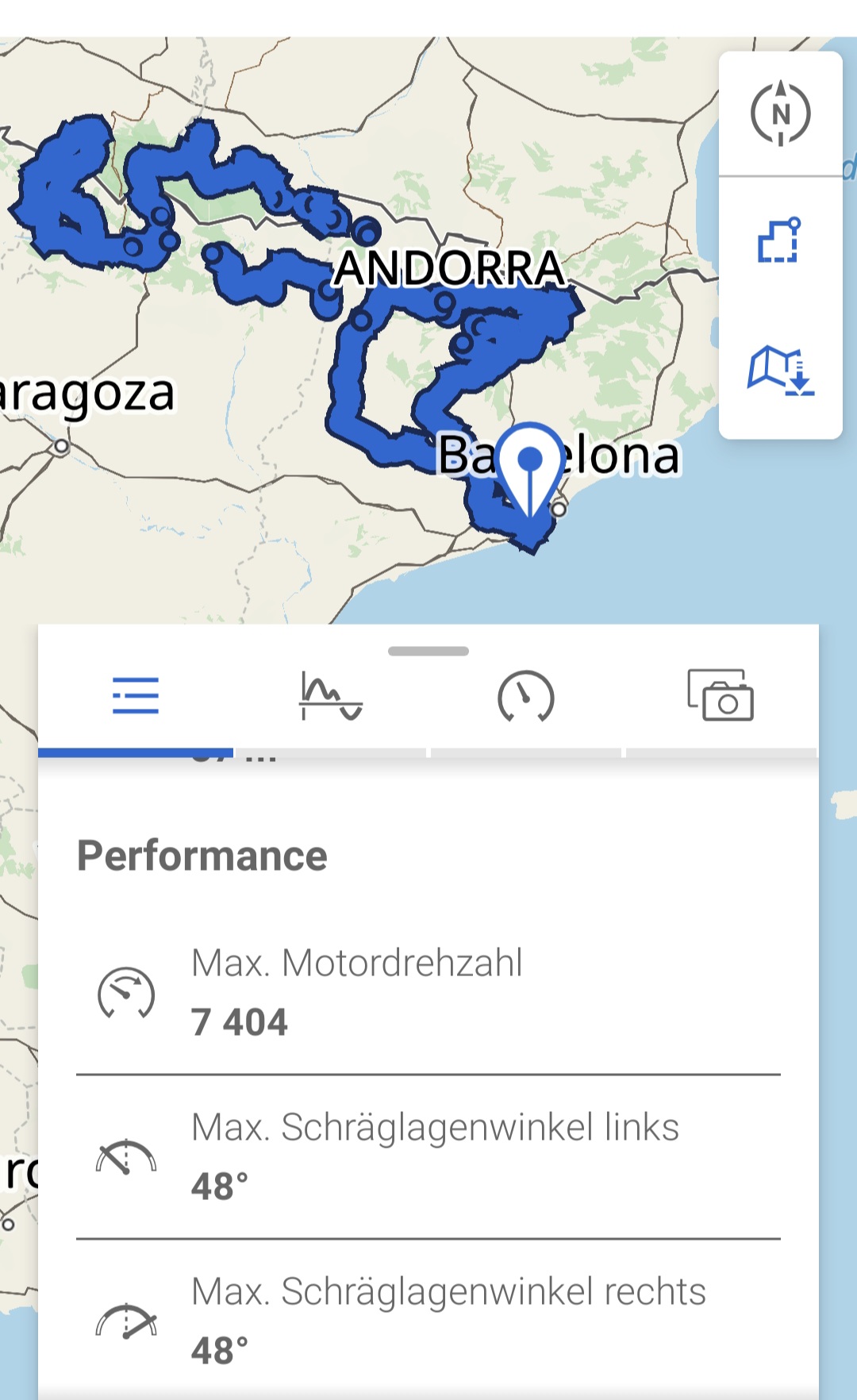Reset map orientation with the north compass

coord(780,113)
